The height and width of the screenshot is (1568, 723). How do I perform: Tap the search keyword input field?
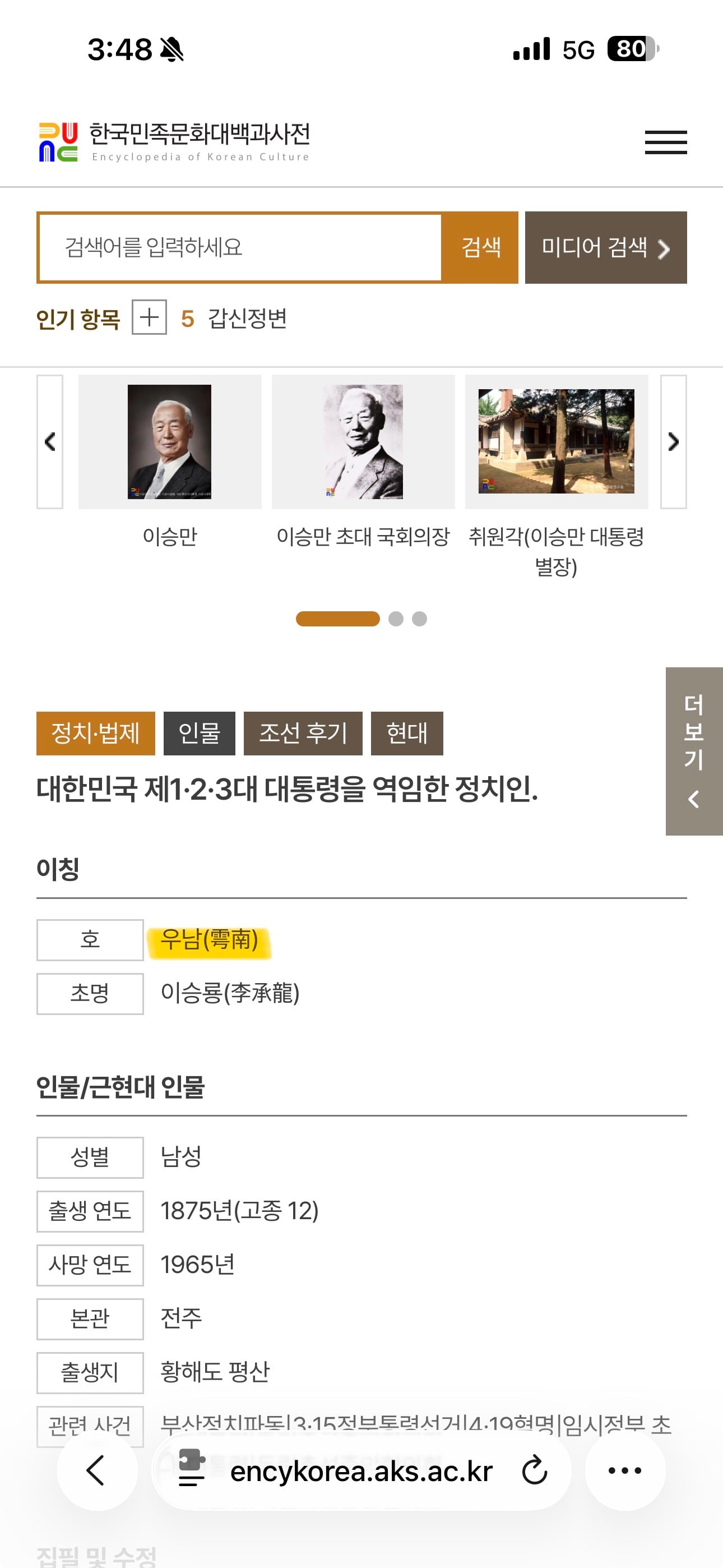[240, 247]
